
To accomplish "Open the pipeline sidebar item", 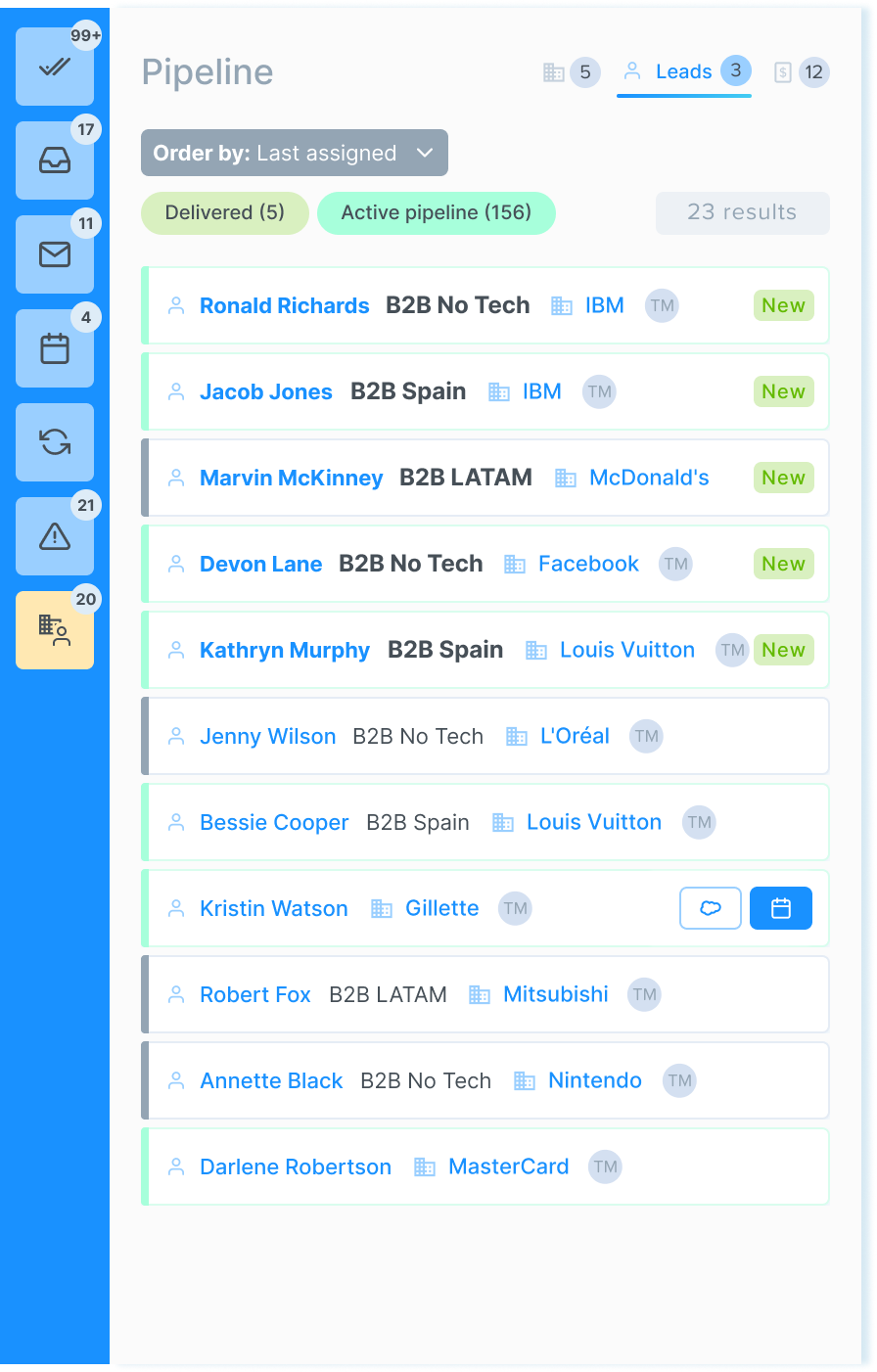I will pyautogui.click(x=55, y=630).
